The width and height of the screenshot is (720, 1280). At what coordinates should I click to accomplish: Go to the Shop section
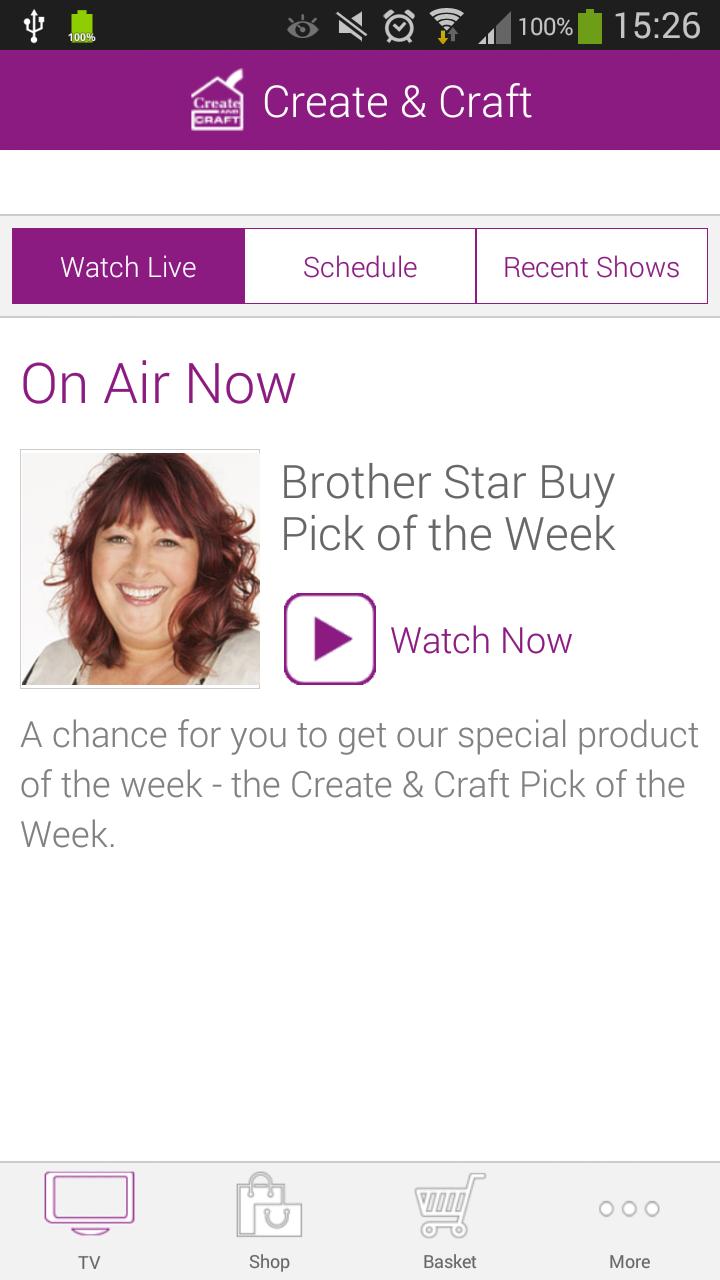pos(269,1220)
